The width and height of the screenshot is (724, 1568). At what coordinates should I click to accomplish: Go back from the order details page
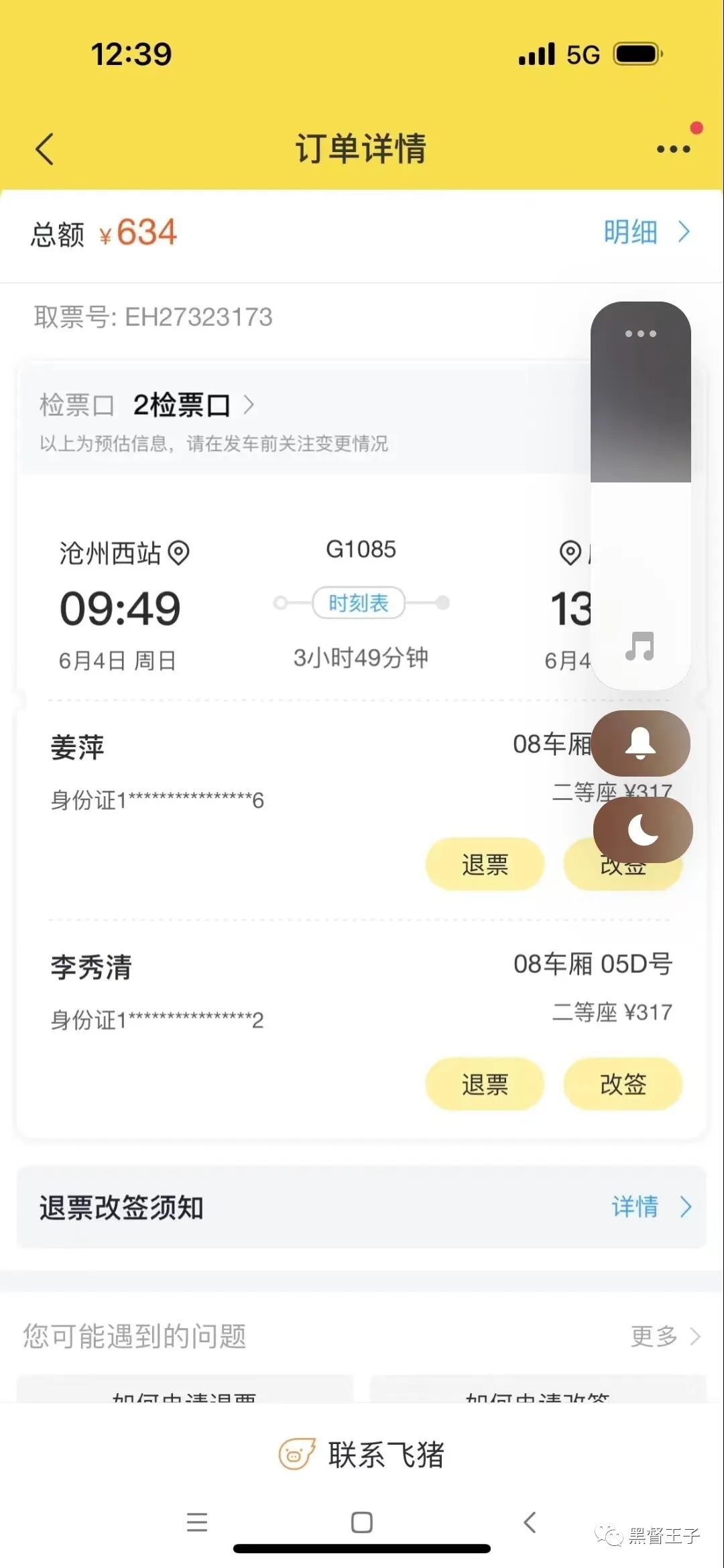[44, 149]
